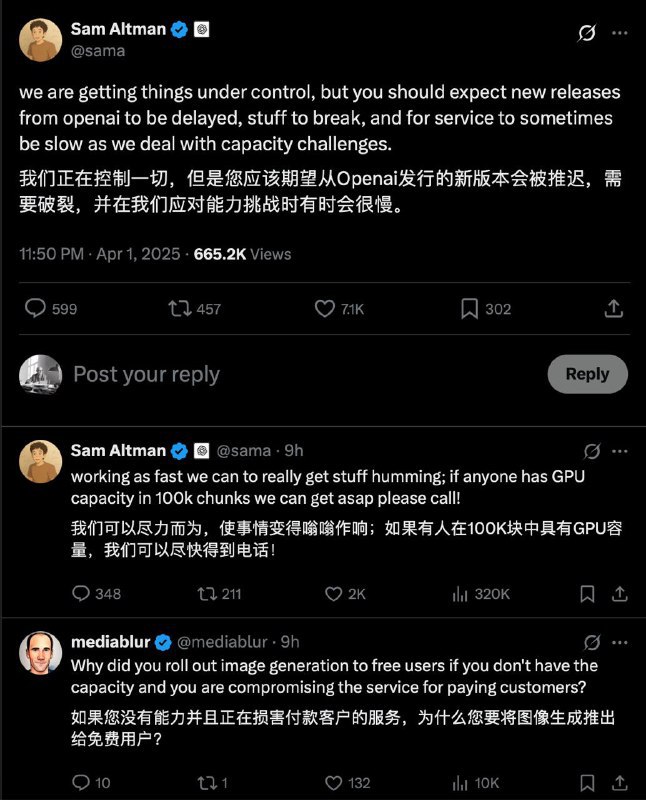Open the more menu on Sam Altman's reply

pyautogui.click(x=620, y=451)
